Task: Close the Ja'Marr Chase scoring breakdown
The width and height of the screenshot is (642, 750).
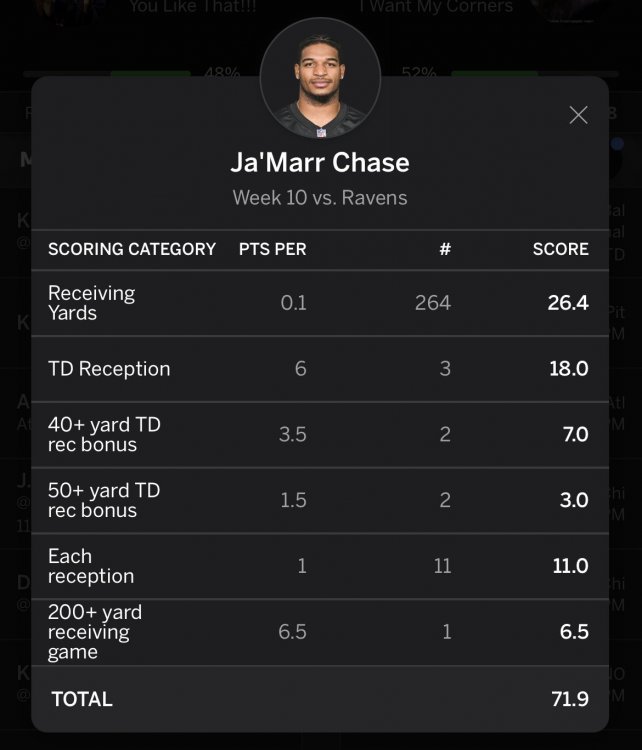Action: point(578,115)
